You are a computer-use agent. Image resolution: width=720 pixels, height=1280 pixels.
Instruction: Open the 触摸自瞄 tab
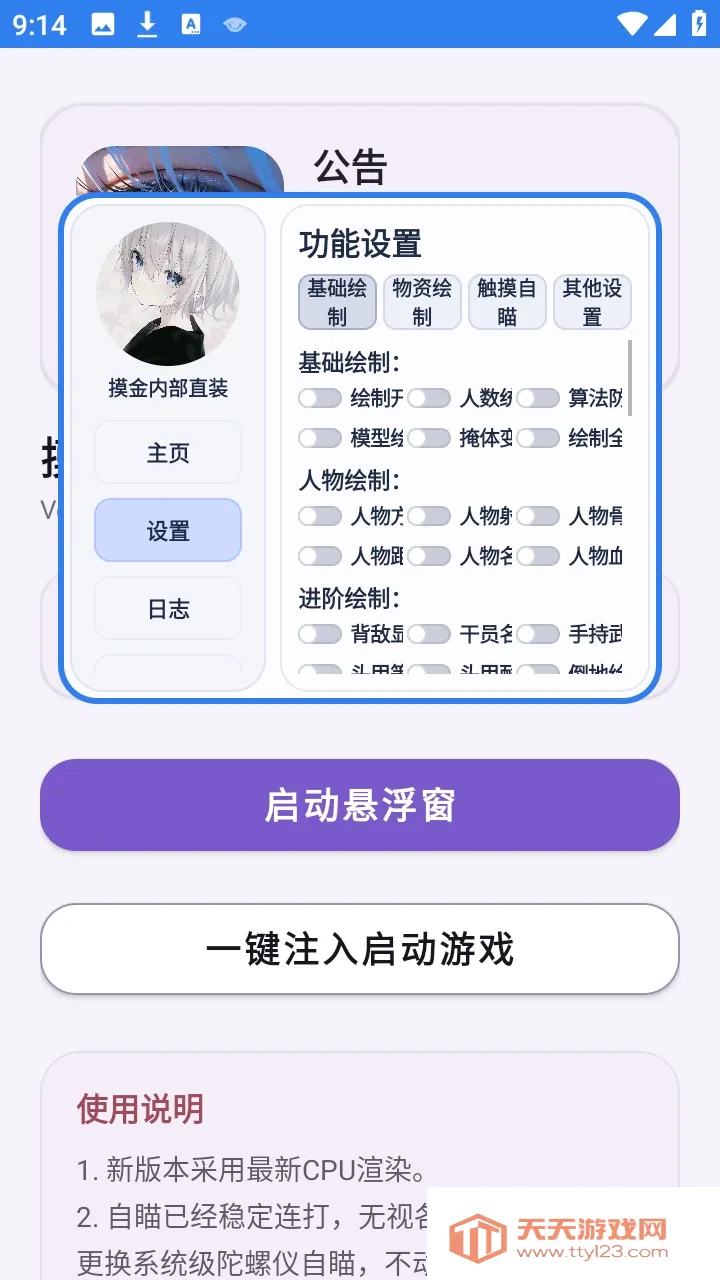coord(507,301)
